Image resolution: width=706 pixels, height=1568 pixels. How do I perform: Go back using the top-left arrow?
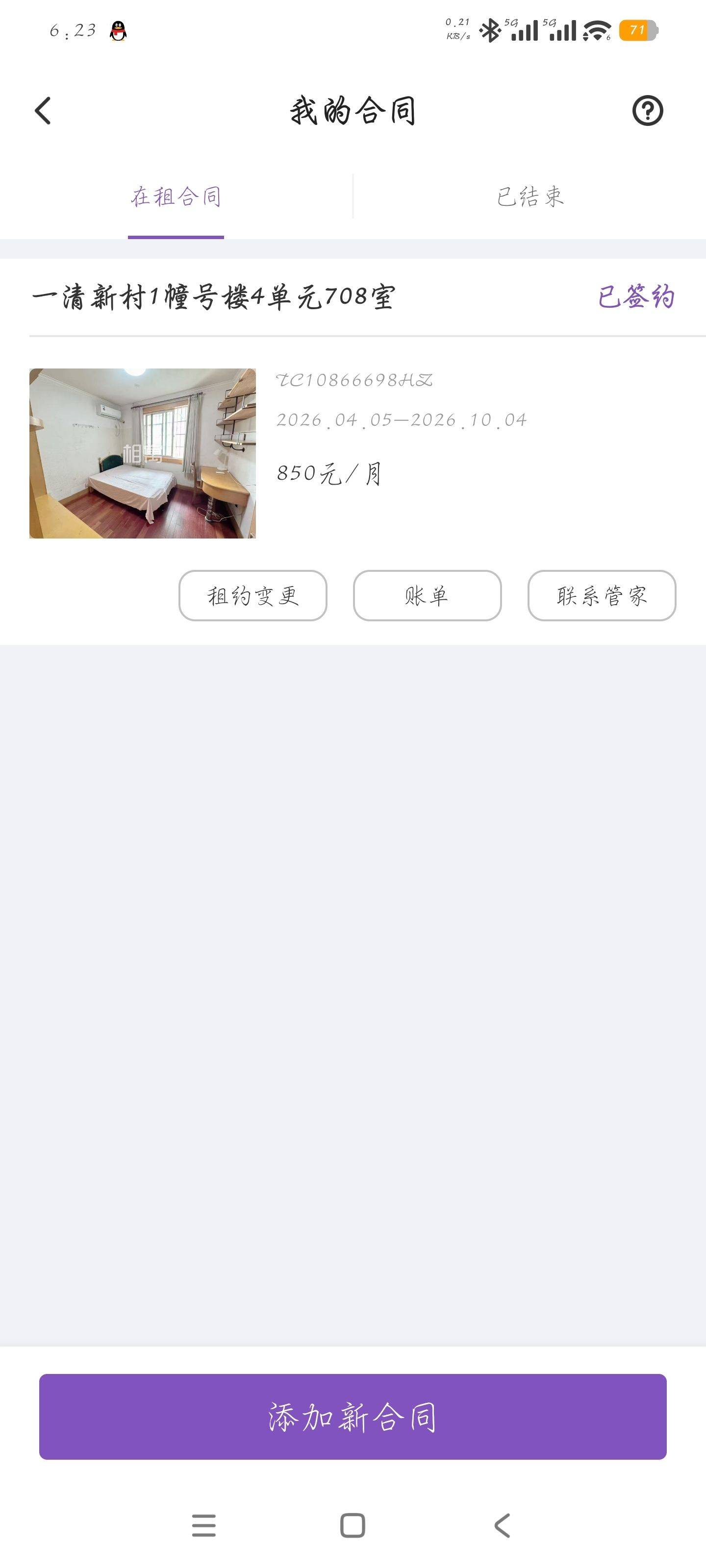[x=43, y=111]
